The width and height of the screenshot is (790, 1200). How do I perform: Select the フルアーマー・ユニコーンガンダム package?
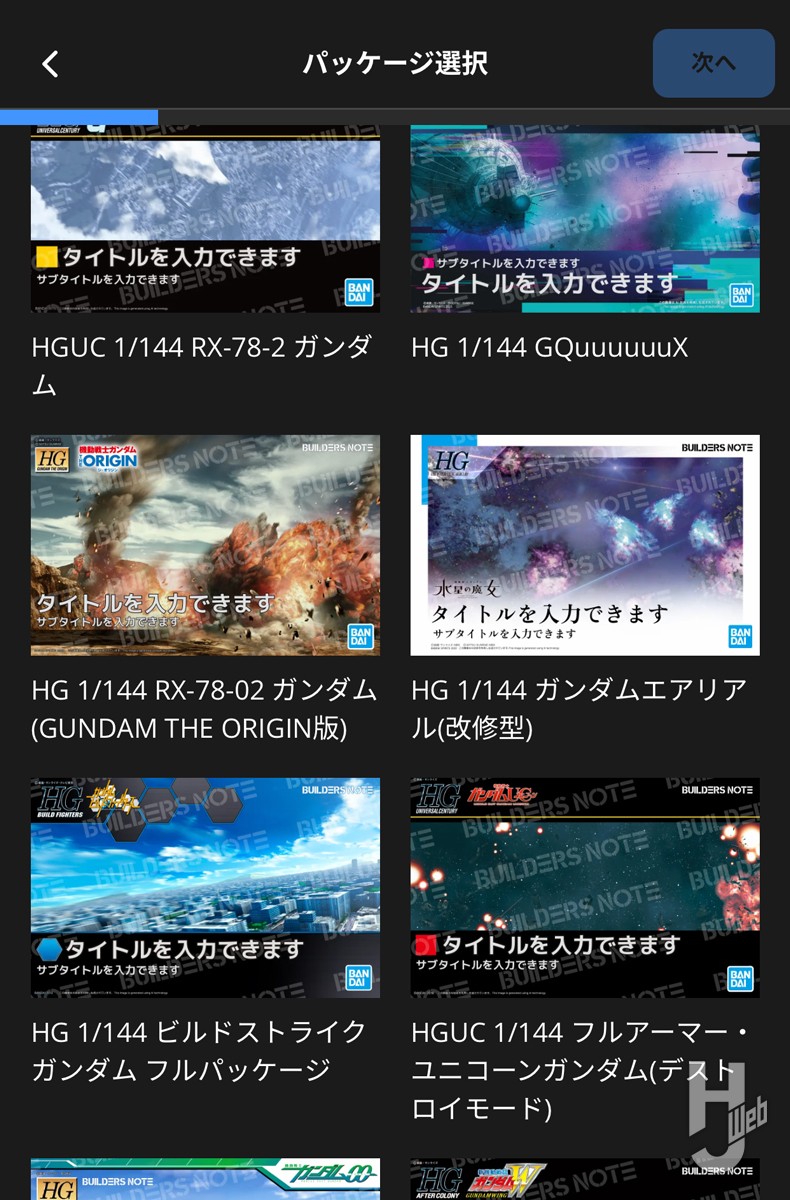click(584, 887)
